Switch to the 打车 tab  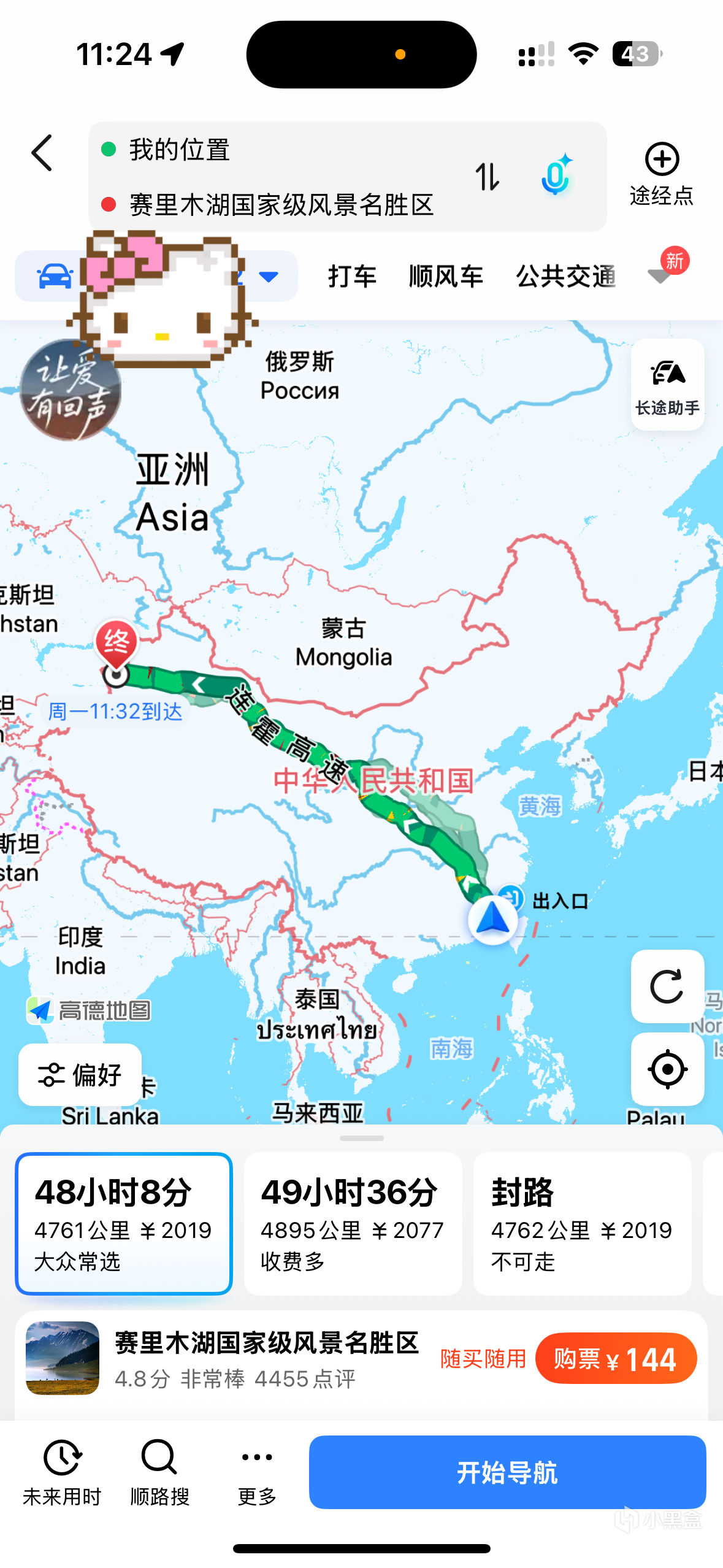pos(351,277)
